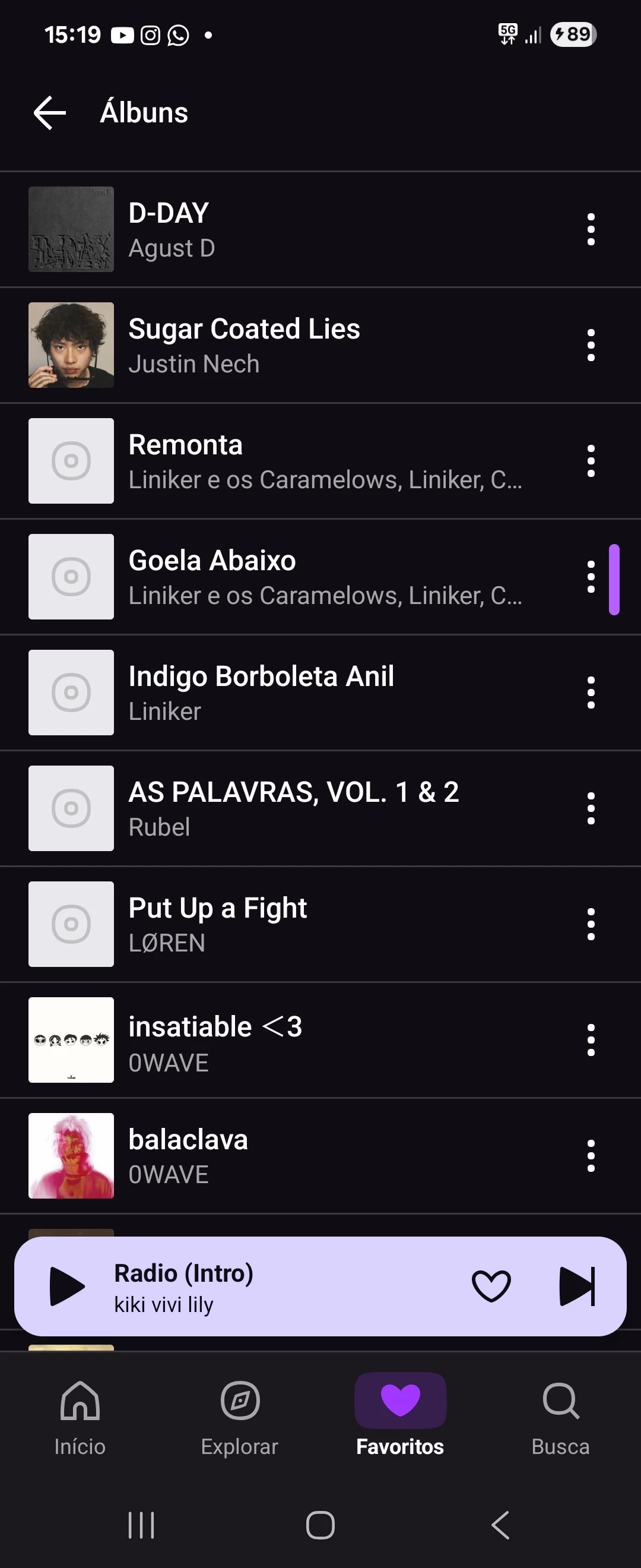The height and width of the screenshot is (1568, 641).
Task: Open more options for balaclava
Action: coord(591,1155)
